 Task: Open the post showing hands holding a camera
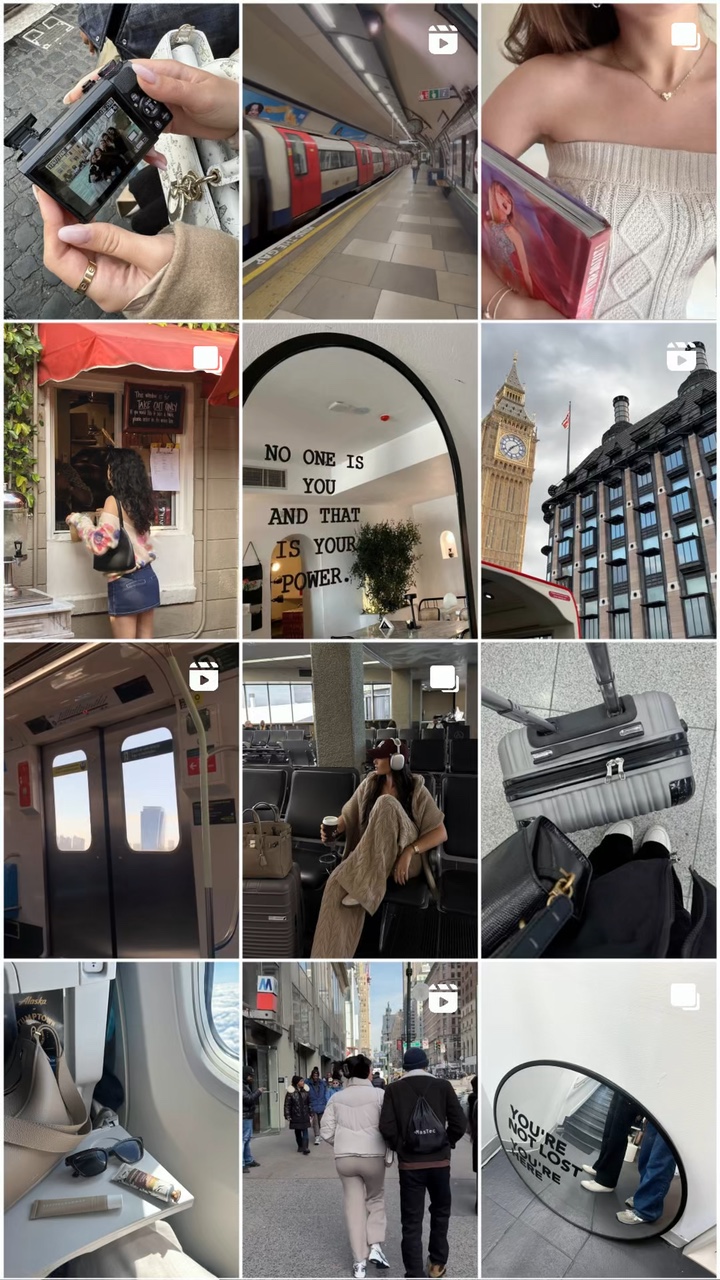pyautogui.click(x=121, y=161)
